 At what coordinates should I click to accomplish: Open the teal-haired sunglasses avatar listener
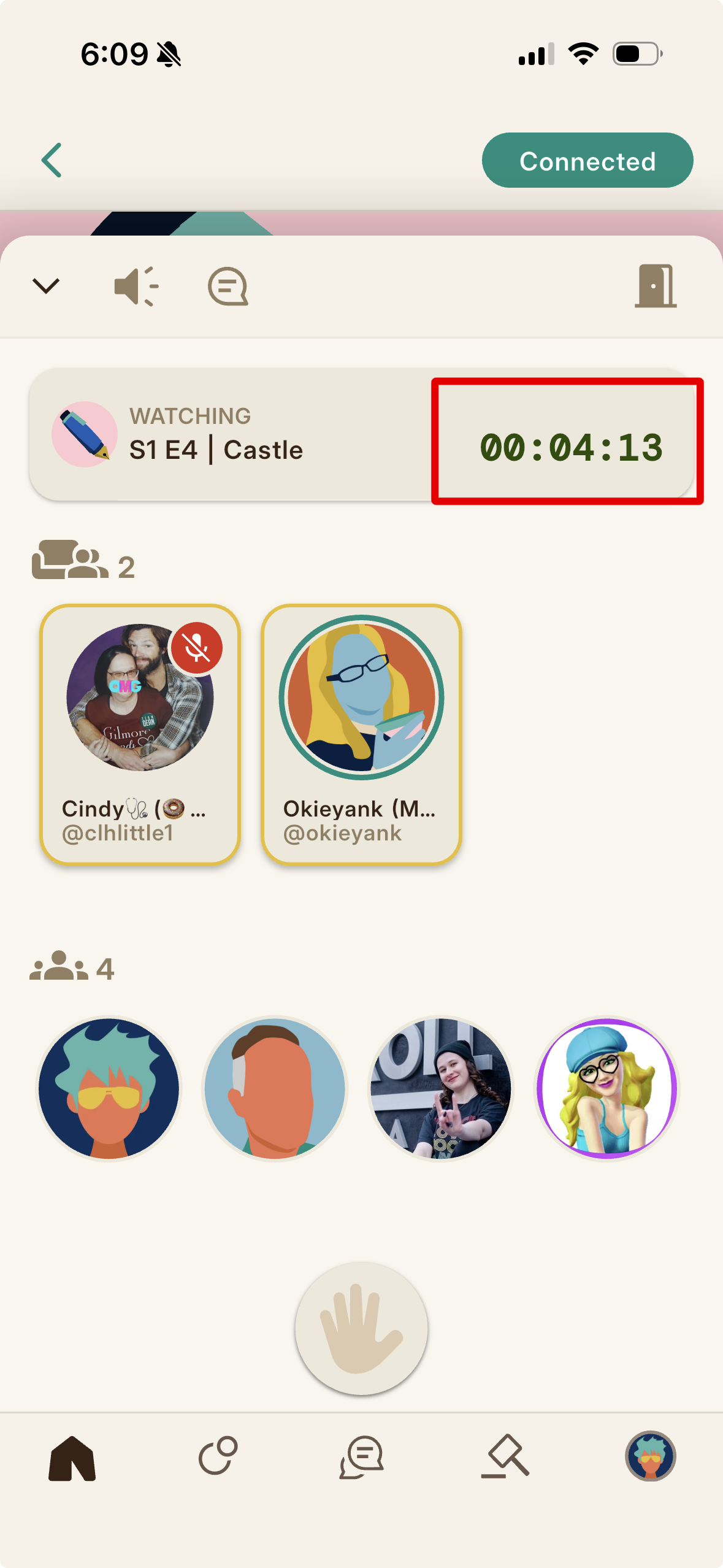(109, 1088)
